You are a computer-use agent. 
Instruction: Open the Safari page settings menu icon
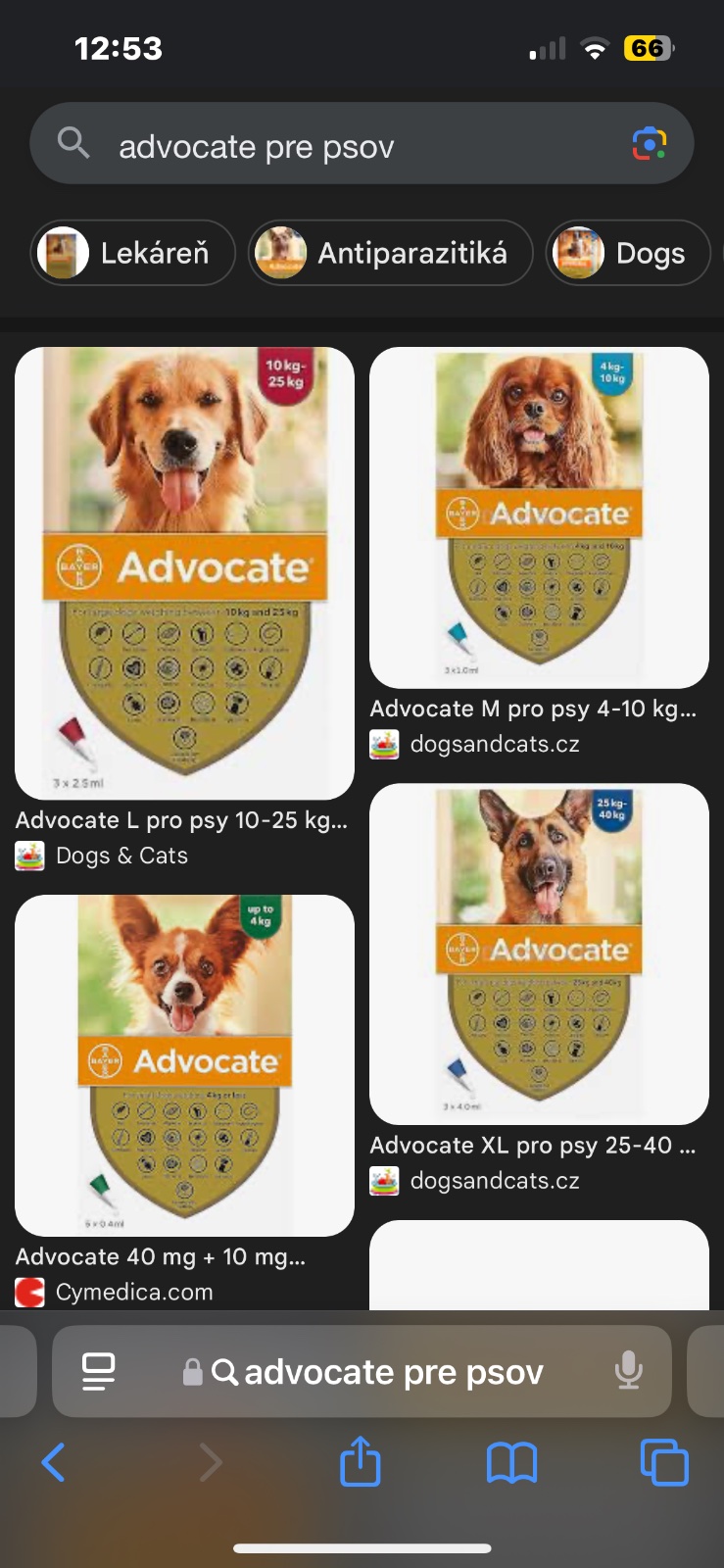click(x=98, y=1371)
